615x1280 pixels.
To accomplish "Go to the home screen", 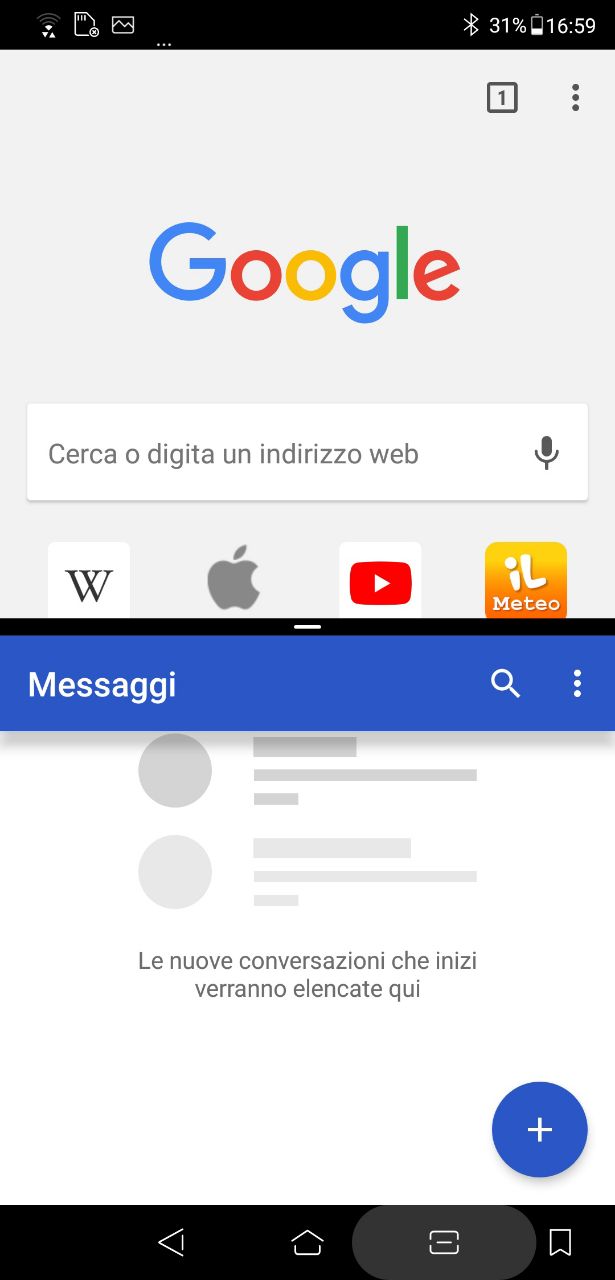I will pyautogui.click(x=307, y=1243).
